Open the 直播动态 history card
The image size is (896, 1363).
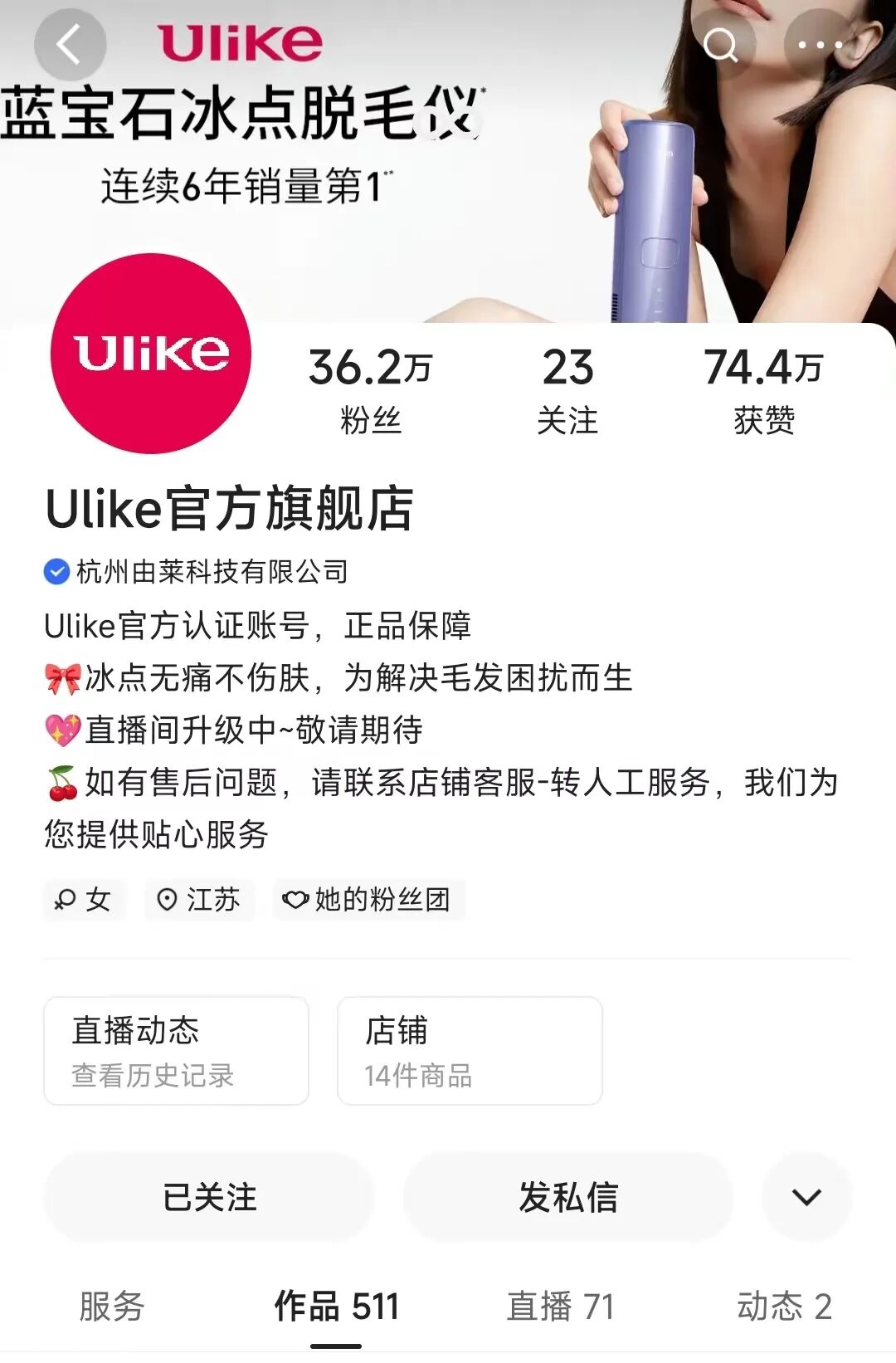(176, 1051)
